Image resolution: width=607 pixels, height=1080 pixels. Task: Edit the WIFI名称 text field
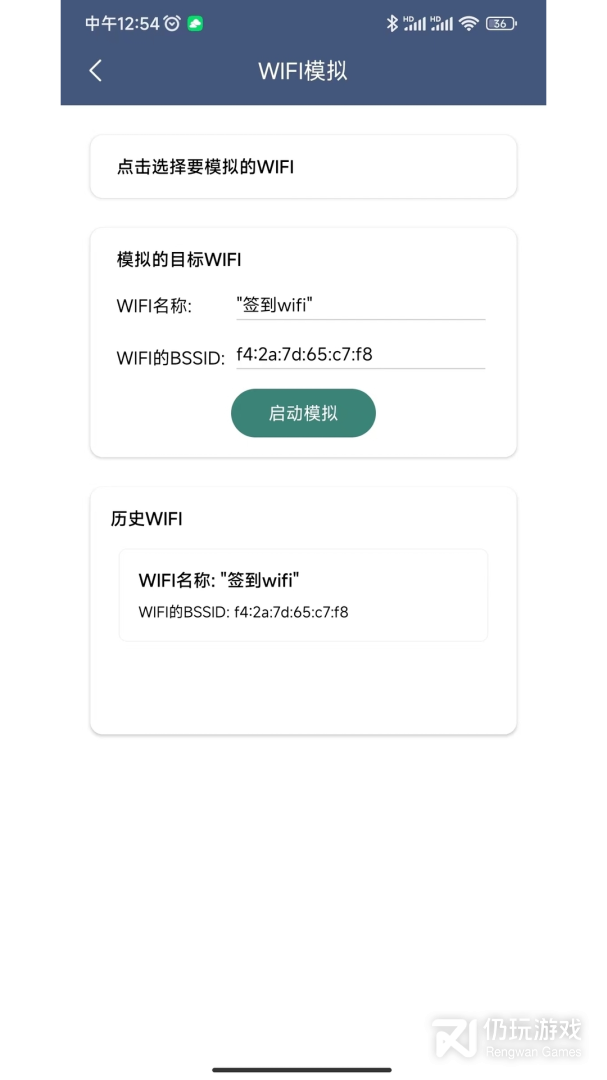point(360,305)
